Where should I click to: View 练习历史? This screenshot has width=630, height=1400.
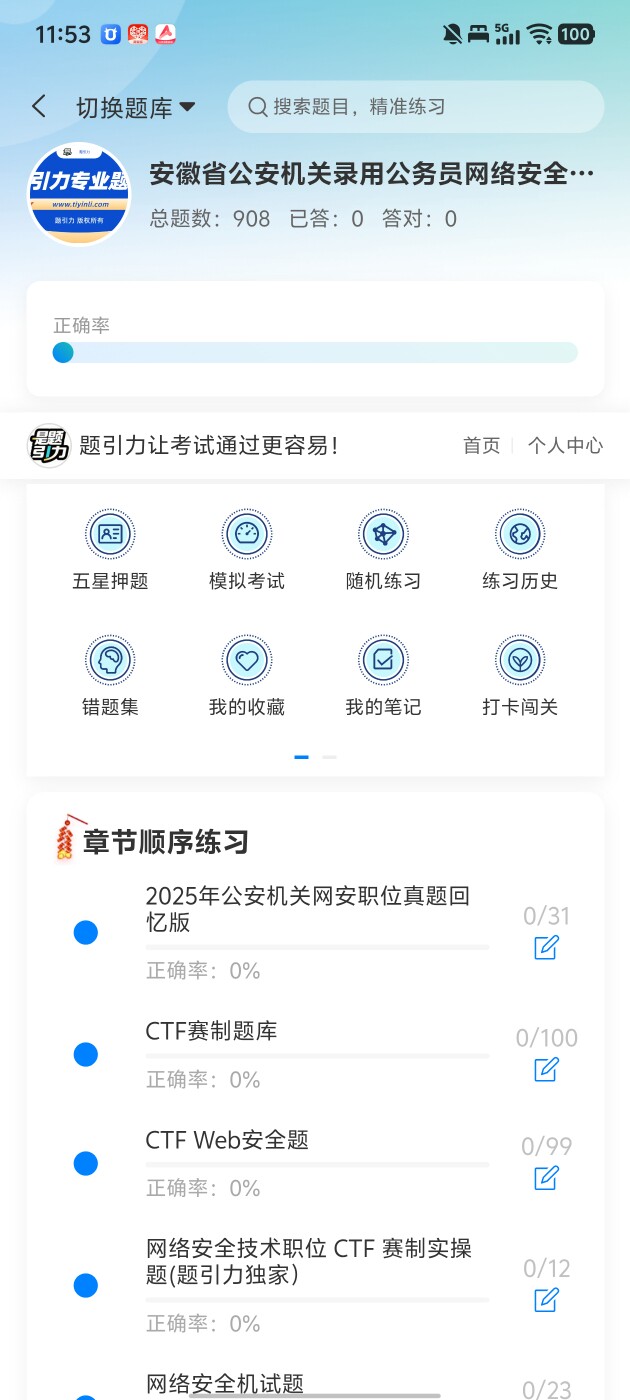pos(520,550)
